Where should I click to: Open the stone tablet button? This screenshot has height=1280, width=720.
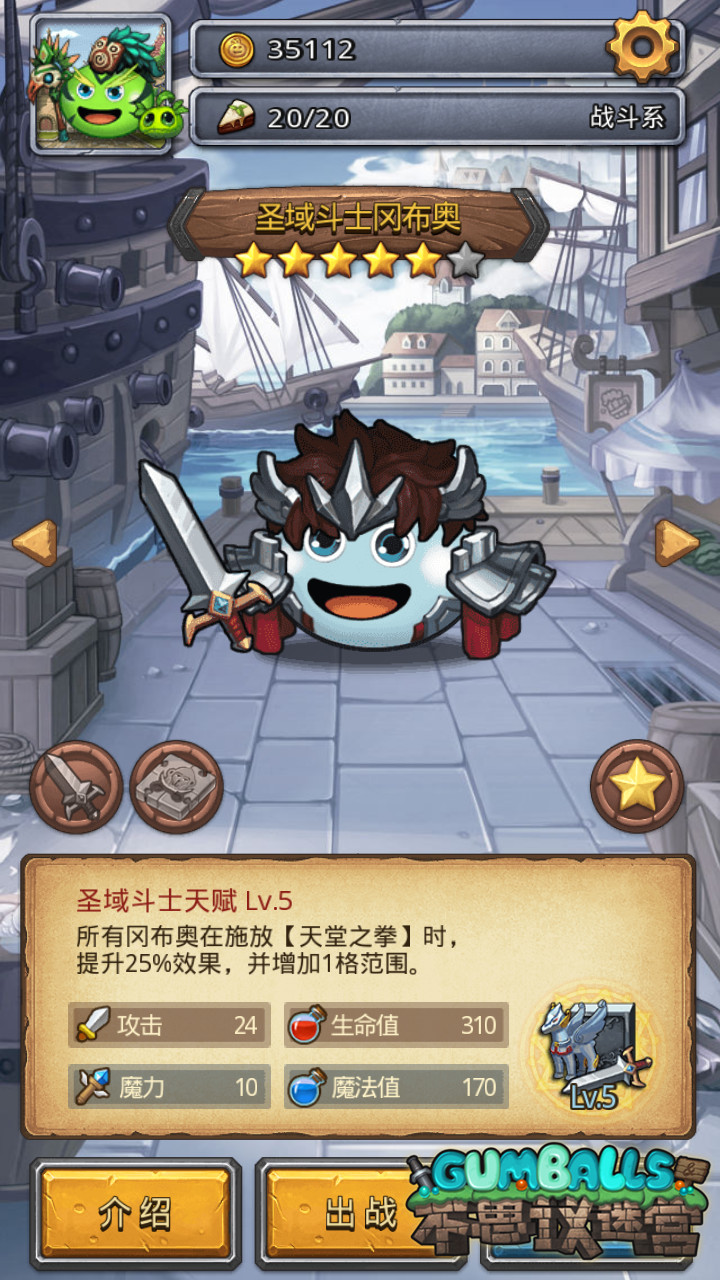tap(176, 787)
